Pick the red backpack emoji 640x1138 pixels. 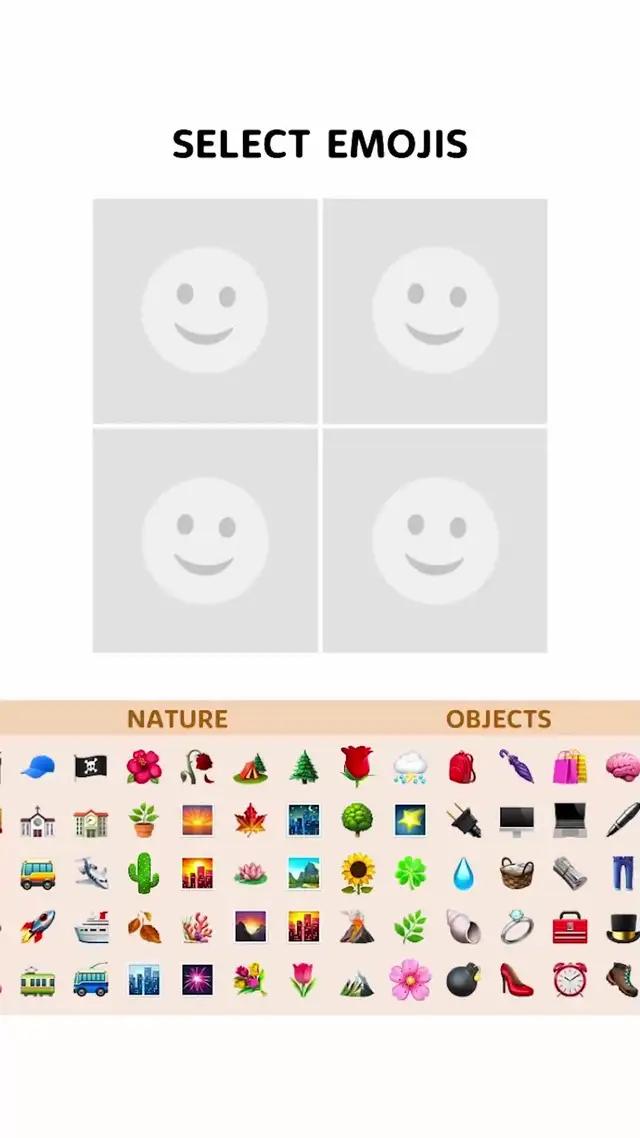[x=463, y=767]
